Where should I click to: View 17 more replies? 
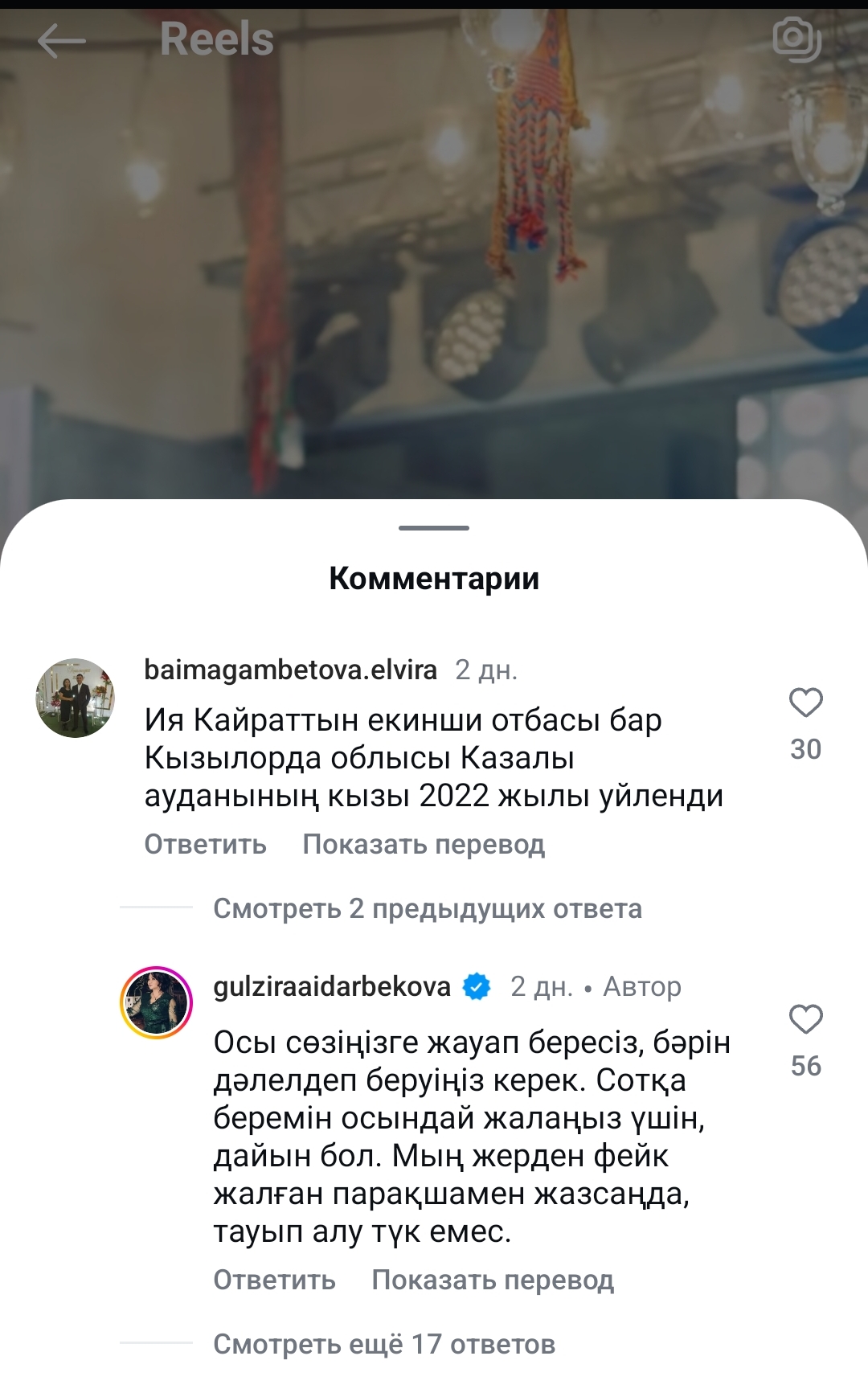383,1344
